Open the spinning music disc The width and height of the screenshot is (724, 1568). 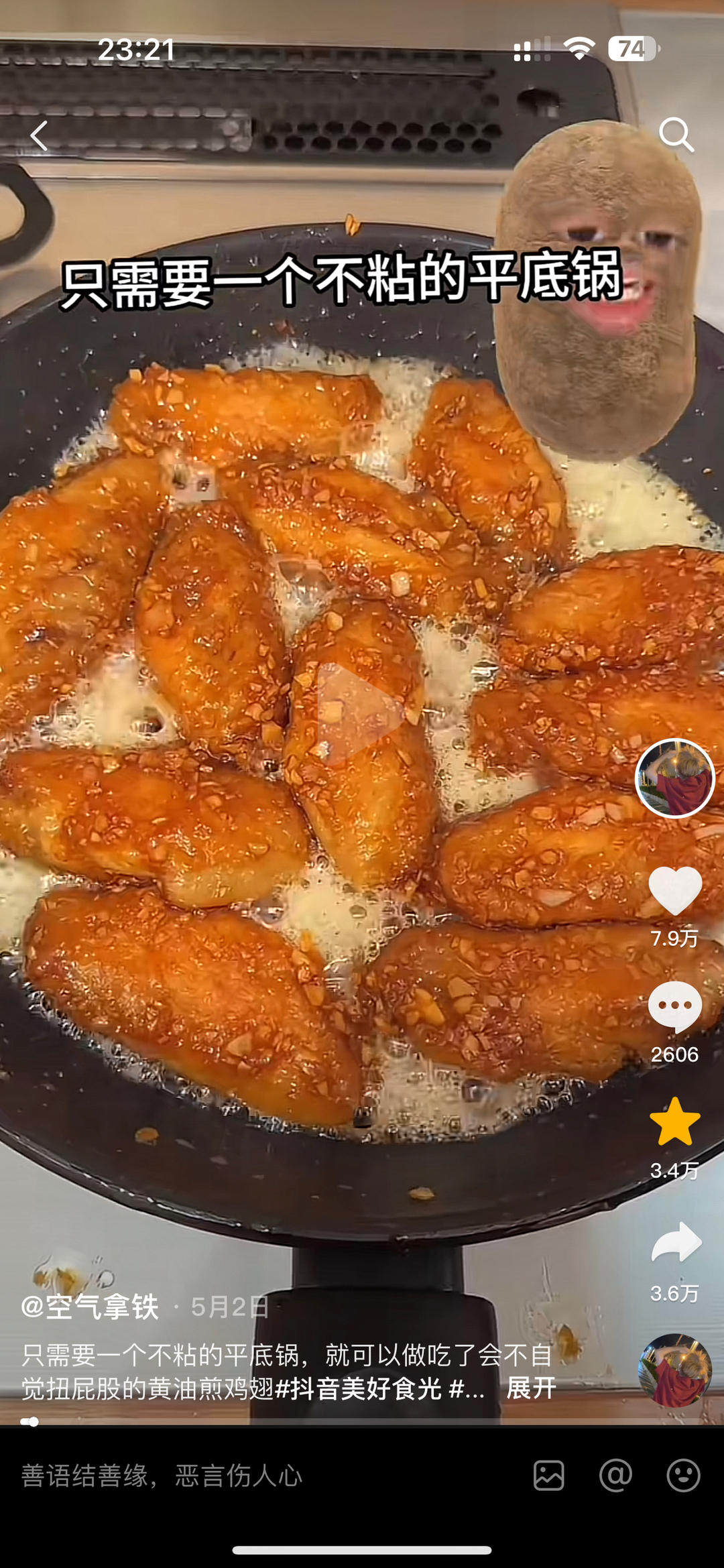(x=674, y=1370)
